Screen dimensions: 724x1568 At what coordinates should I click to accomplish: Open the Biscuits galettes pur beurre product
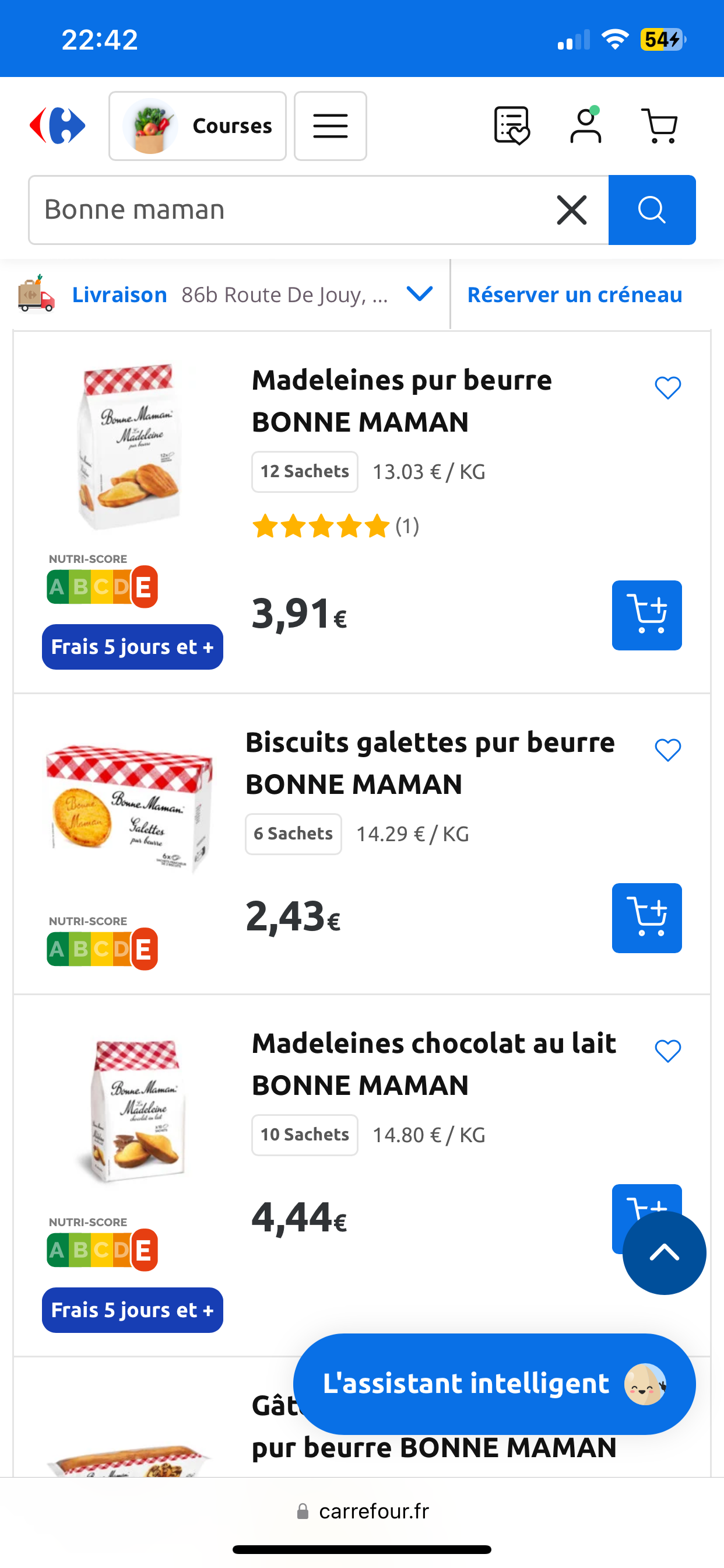tap(430, 762)
